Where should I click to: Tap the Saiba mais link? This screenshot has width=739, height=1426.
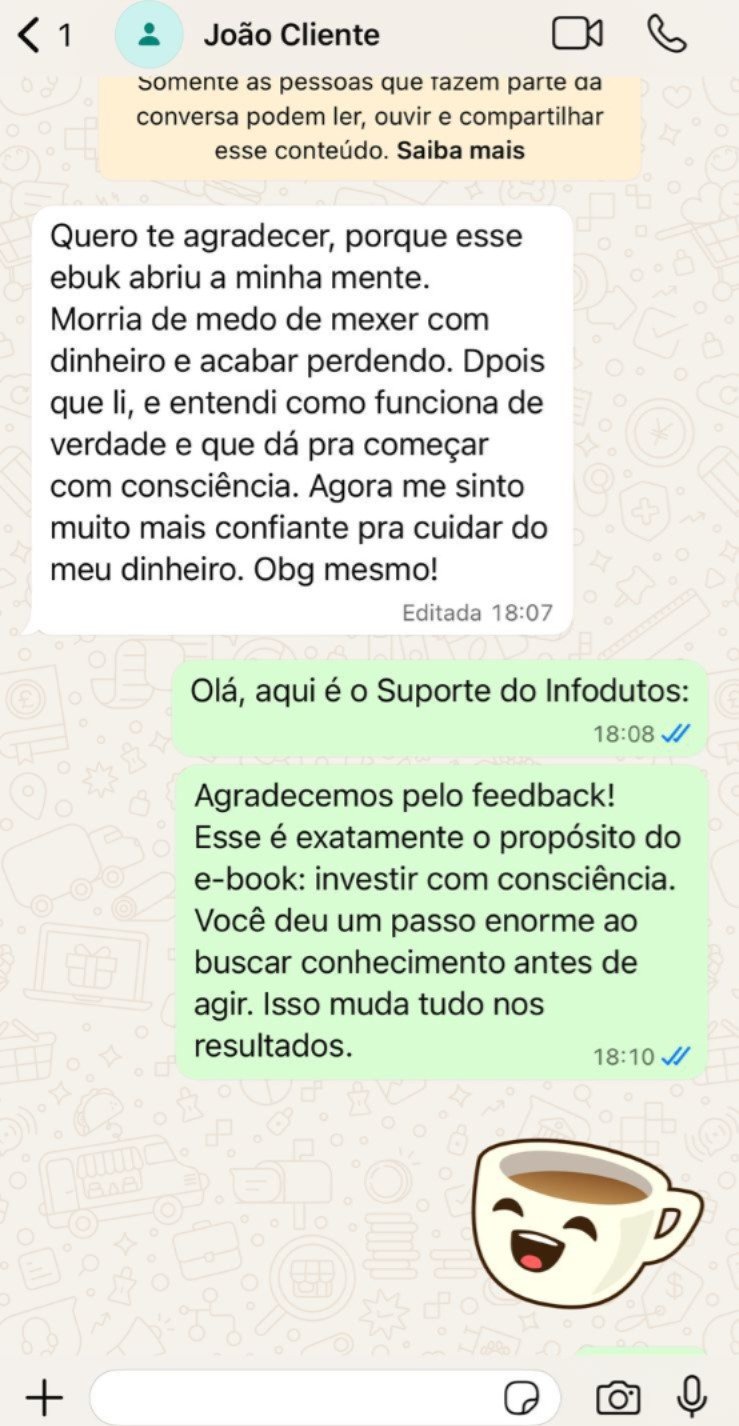pyautogui.click(x=461, y=151)
